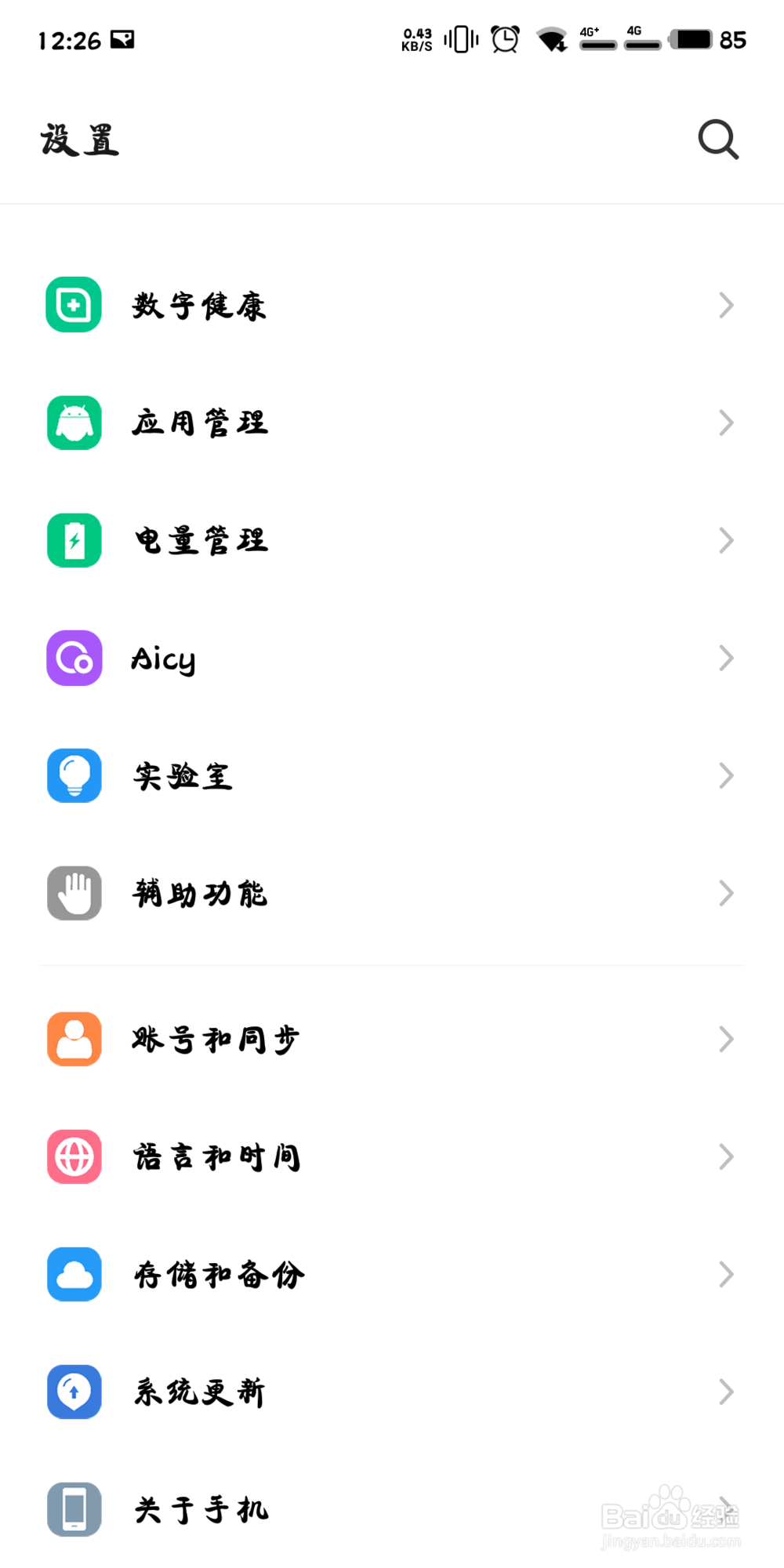Image resolution: width=784 pixels, height=1568 pixels.
Task: Expand the Aicy row chevron
Action: (x=724, y=659)
